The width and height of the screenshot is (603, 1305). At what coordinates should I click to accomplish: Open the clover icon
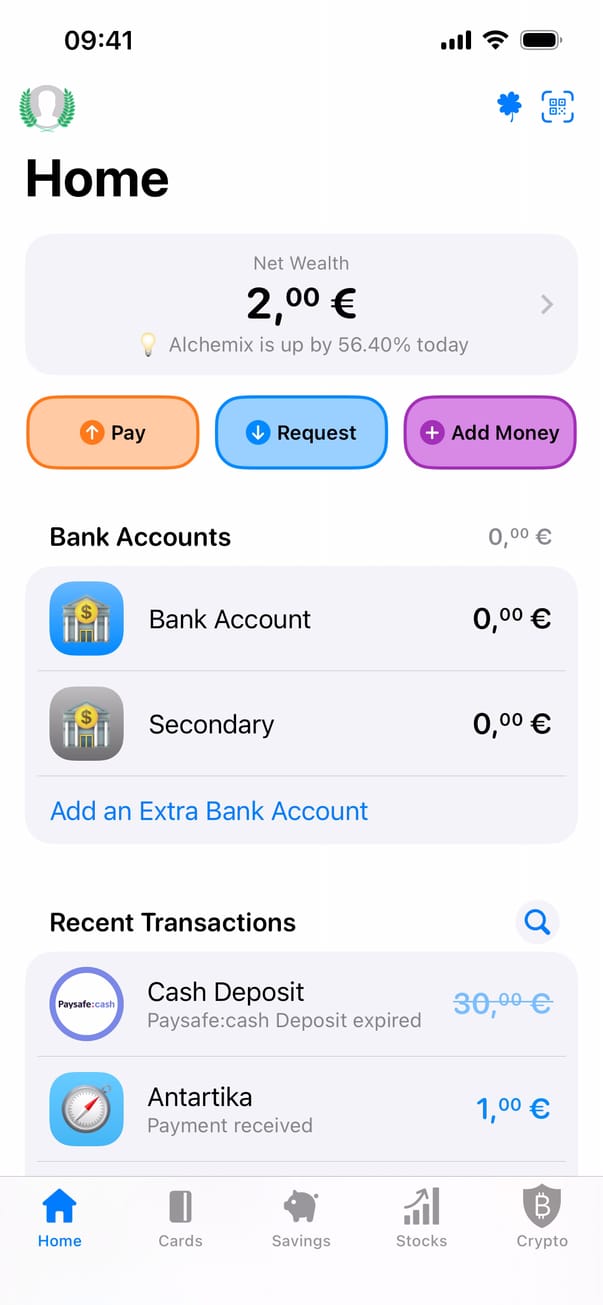point(510,106)
